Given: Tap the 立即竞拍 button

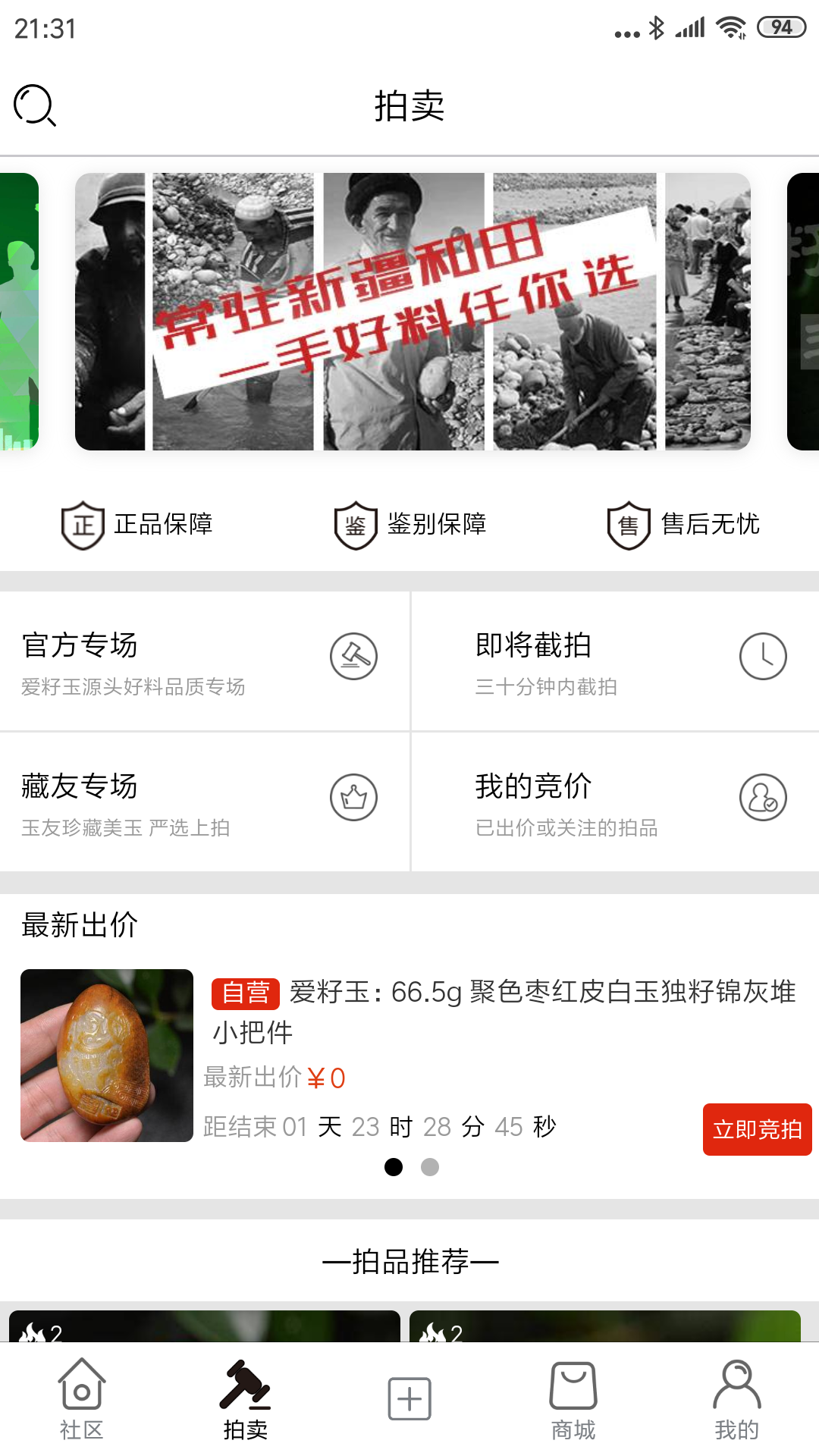Looking at the screenshot, I should pyautogui.click(x=756, y=1129).
